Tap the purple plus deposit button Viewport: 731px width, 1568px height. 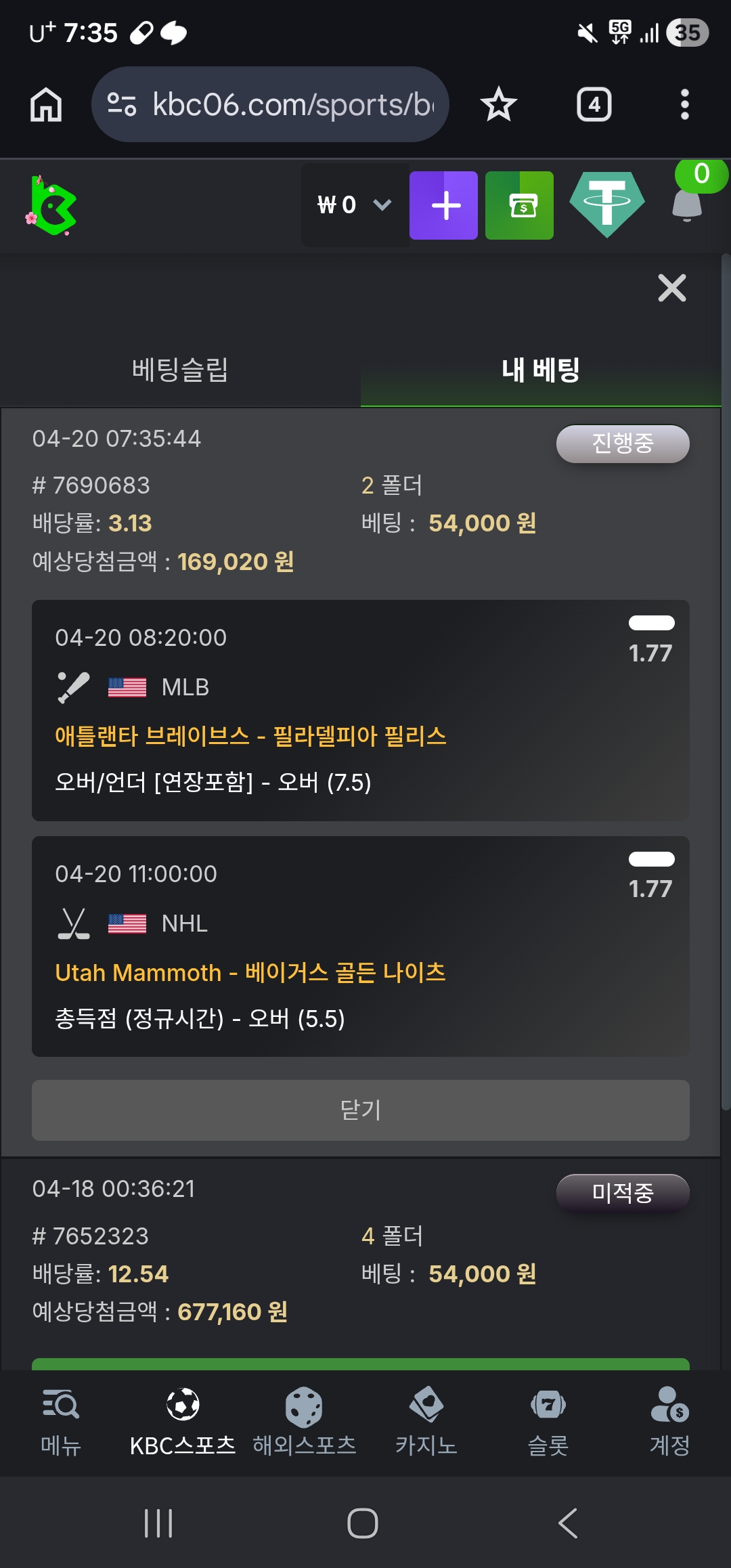pos(443,205)
